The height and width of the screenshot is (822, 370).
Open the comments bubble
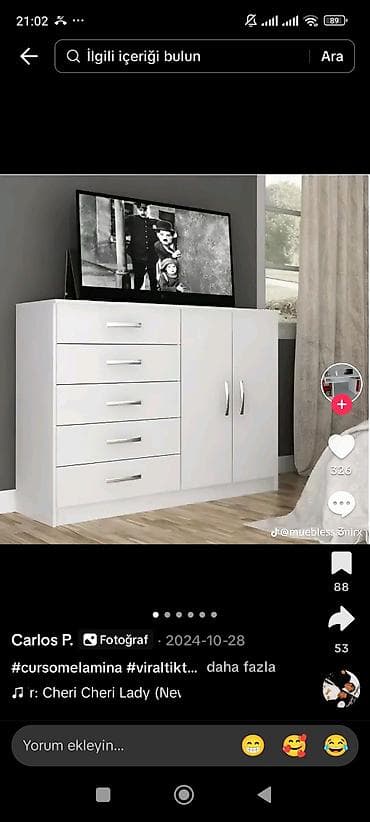click(x=341, y=504)
